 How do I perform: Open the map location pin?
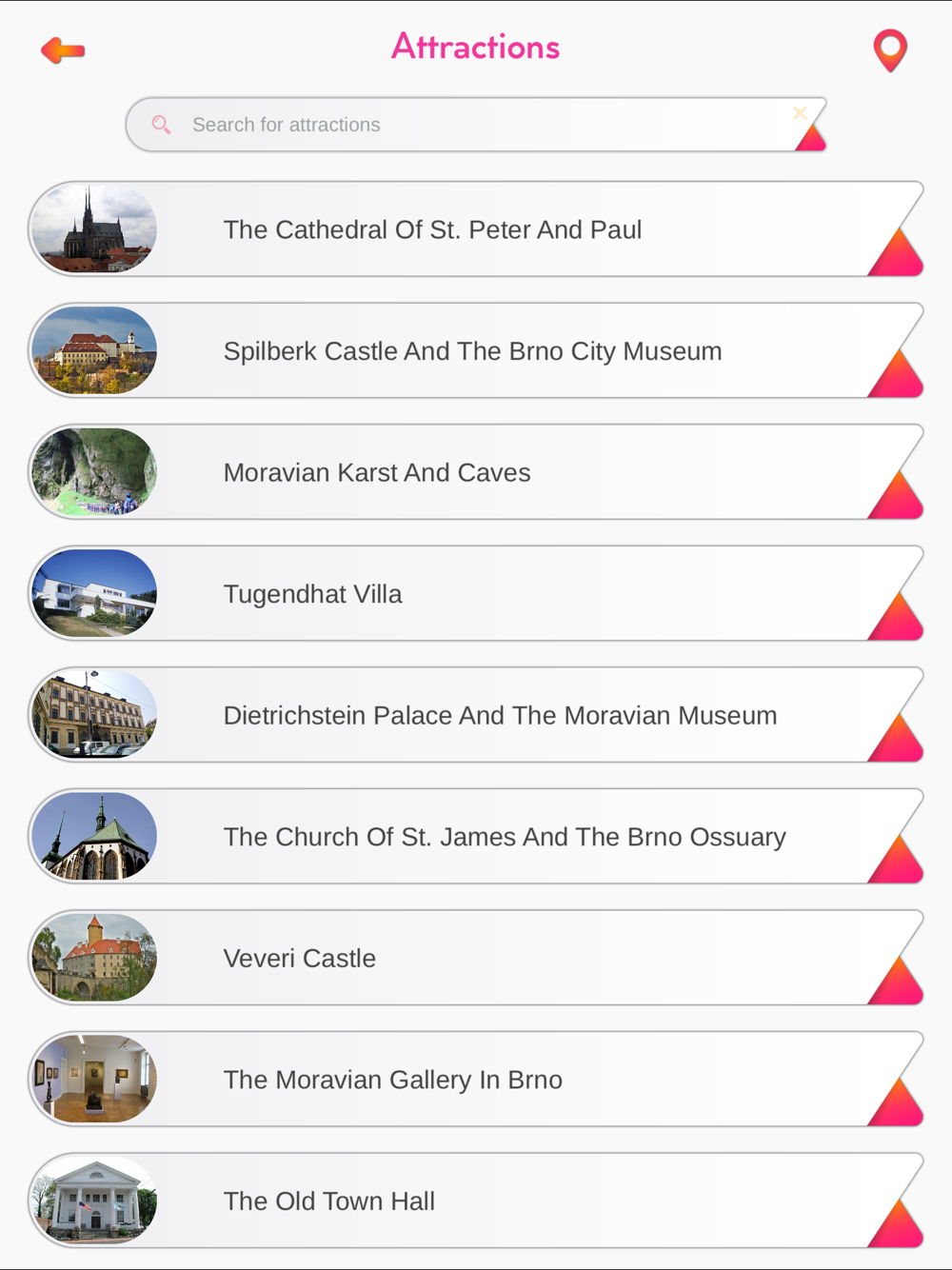pyautogui.click(x=889, y=50)
